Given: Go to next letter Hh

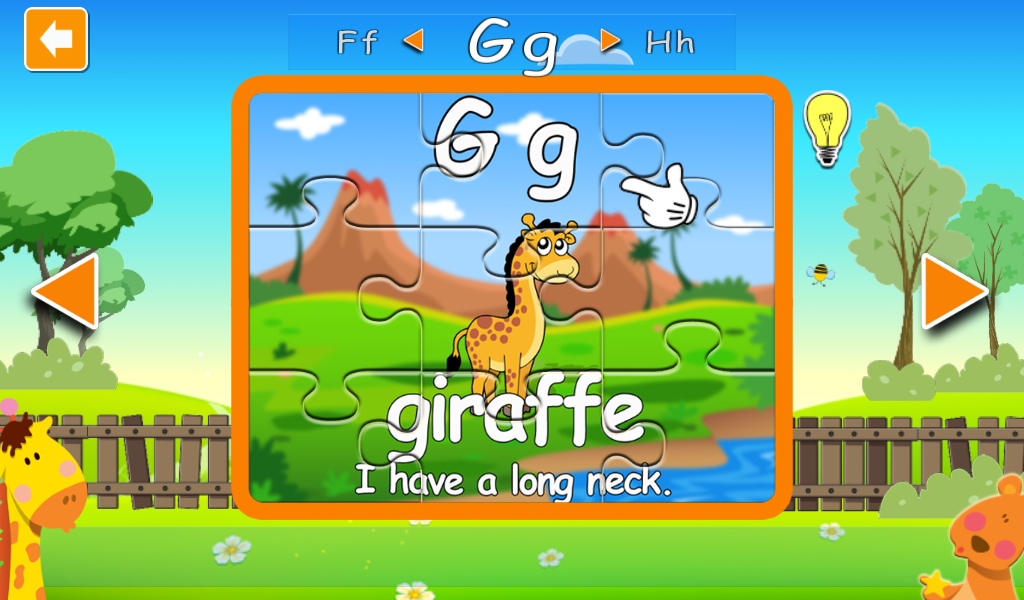Looking at the screenshot, I should pos(610,40).
